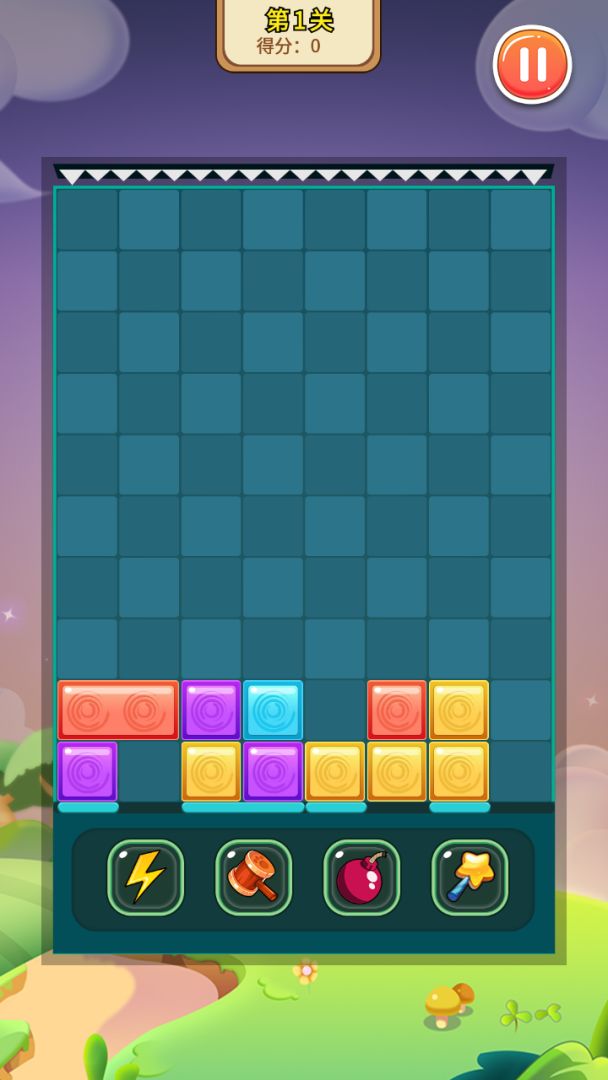Pause the game
608x1080 pixels.
coord(532,65)
